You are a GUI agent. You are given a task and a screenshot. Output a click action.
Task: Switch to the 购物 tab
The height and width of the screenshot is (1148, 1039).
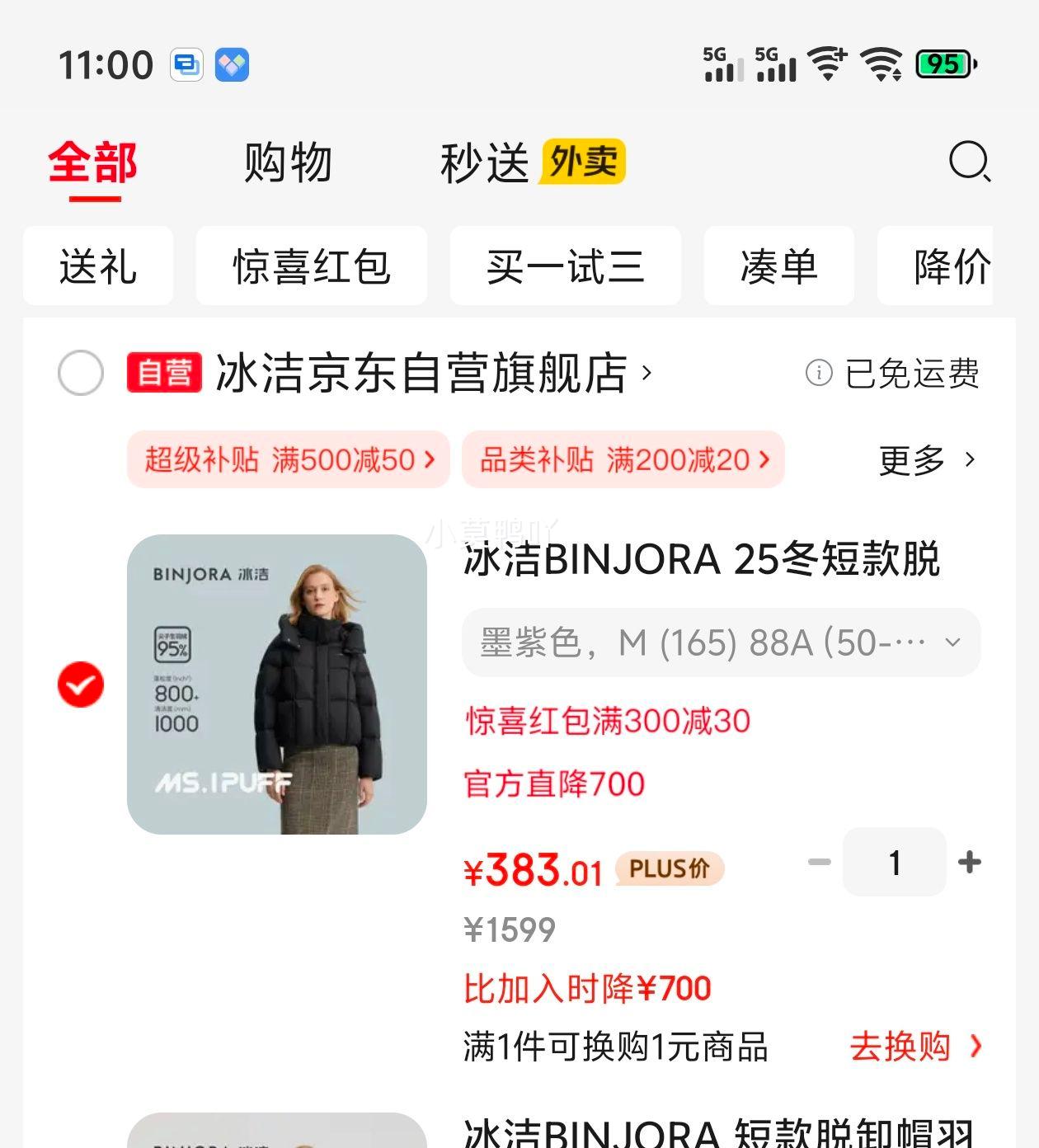pos(286,162)
